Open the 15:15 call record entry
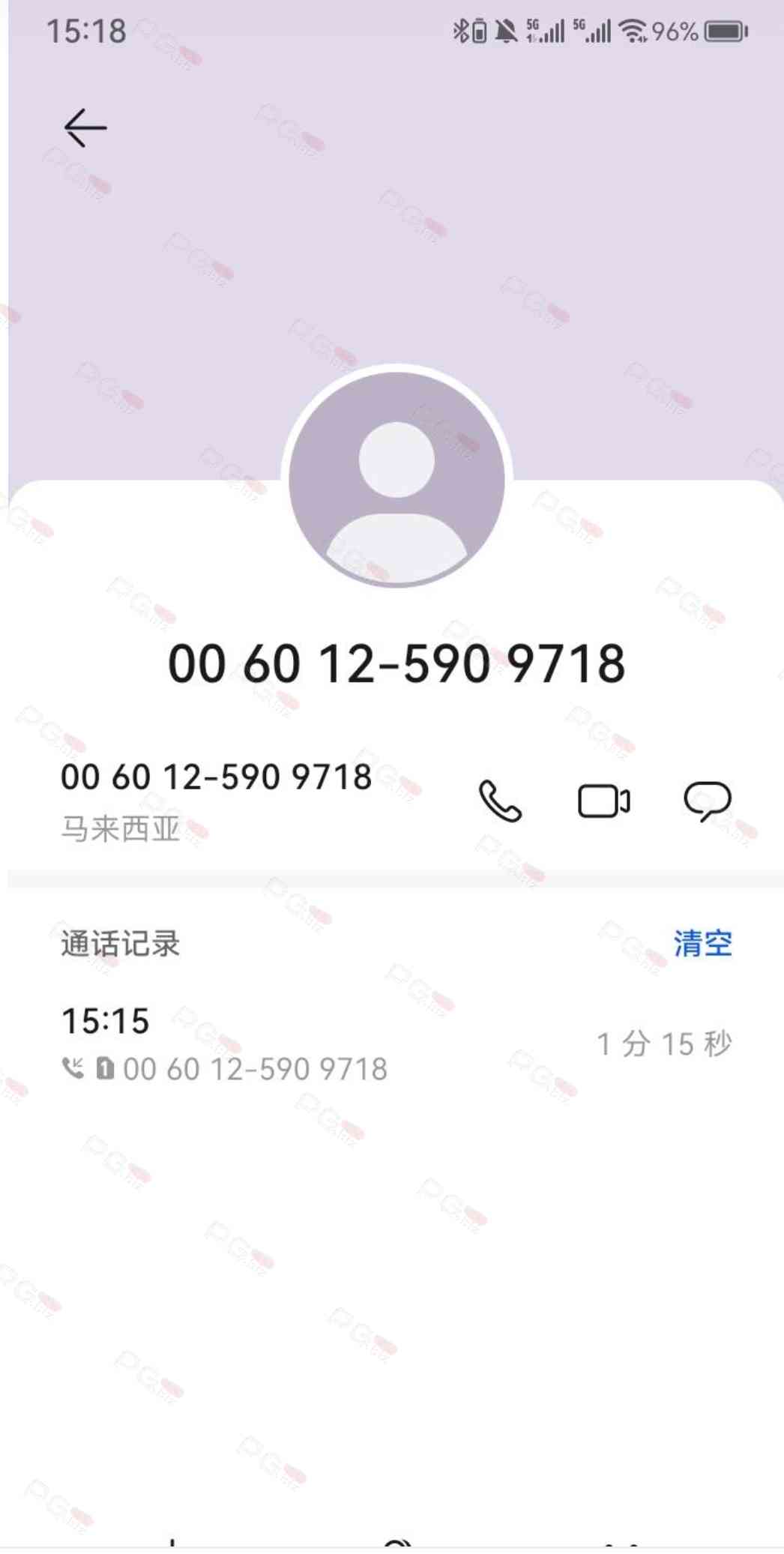Image resolution: width=784 pixels, height=1554 pixels. 396,1044
